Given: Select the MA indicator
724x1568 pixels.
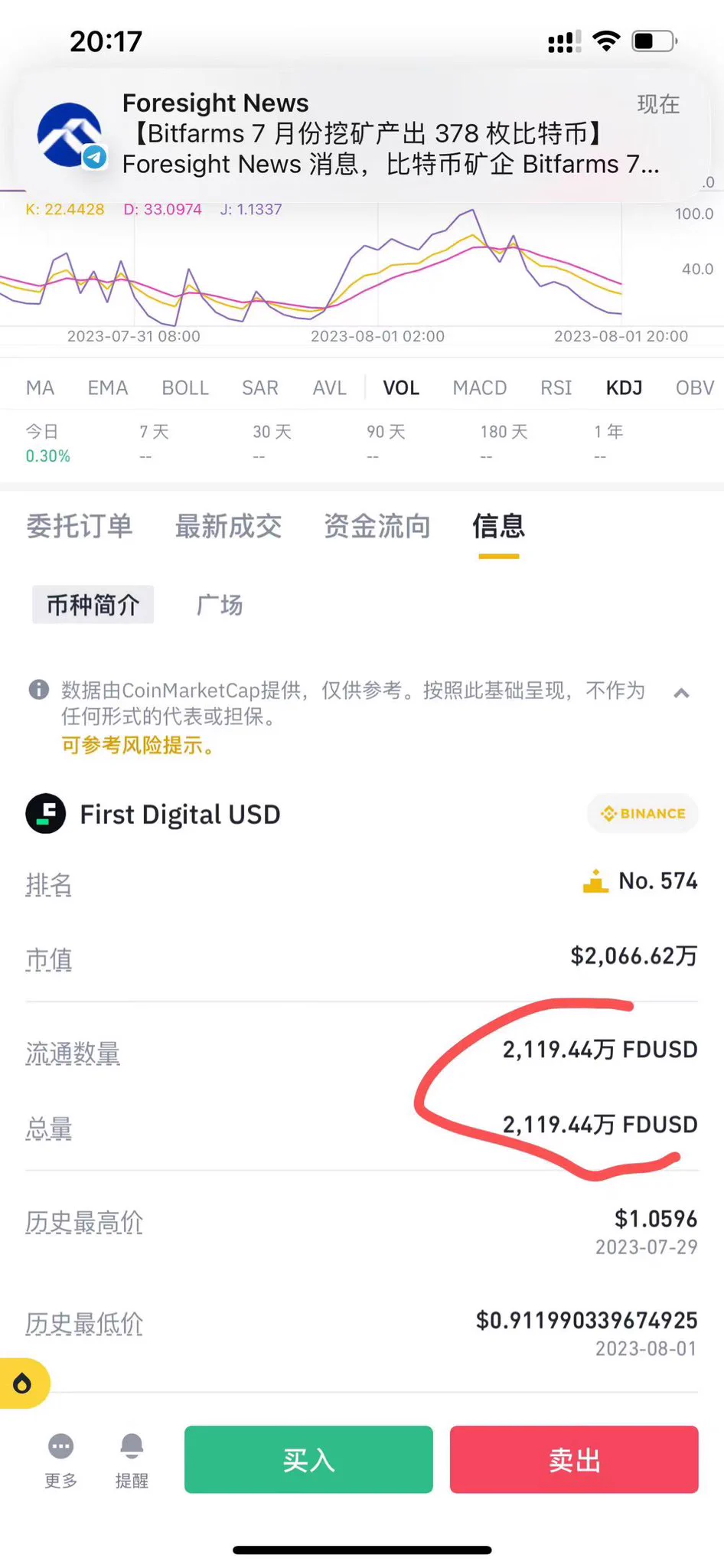Looking at the screenshot, I should pos(40,388).
